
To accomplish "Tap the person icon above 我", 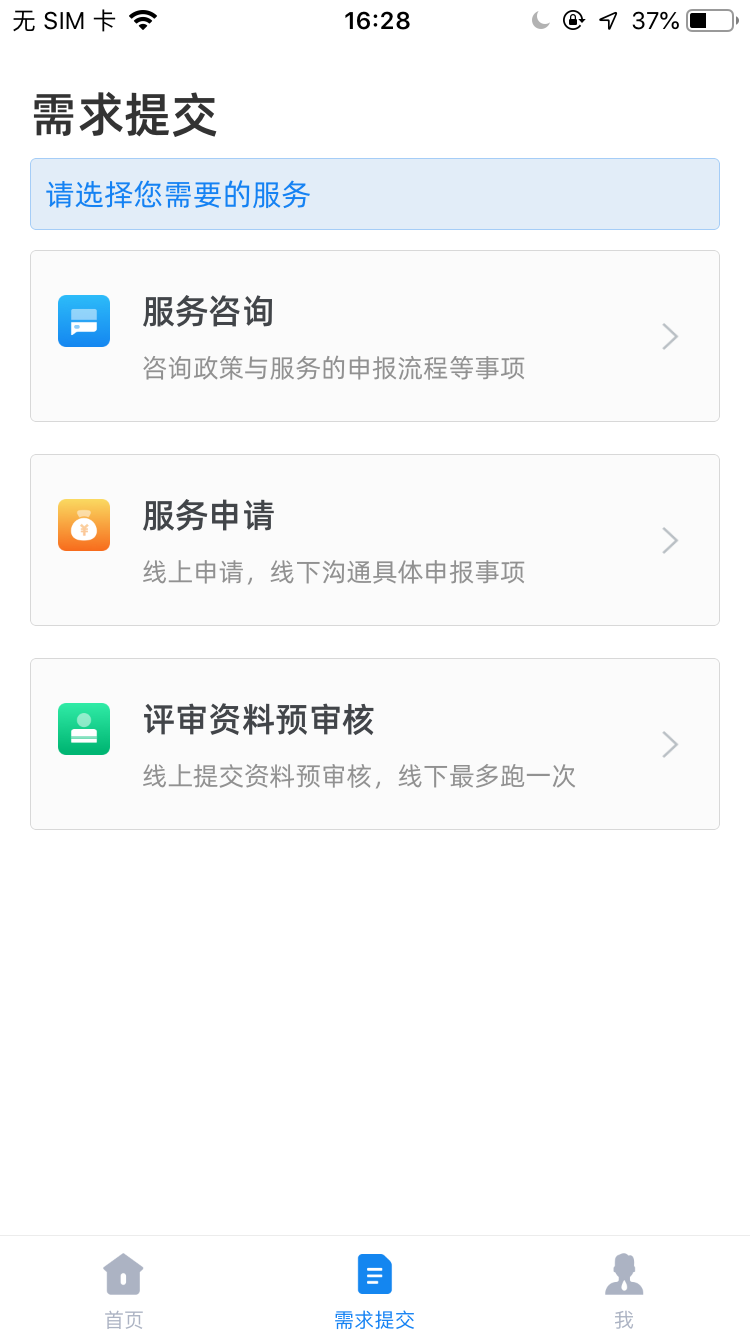I will pos(624,1273).
